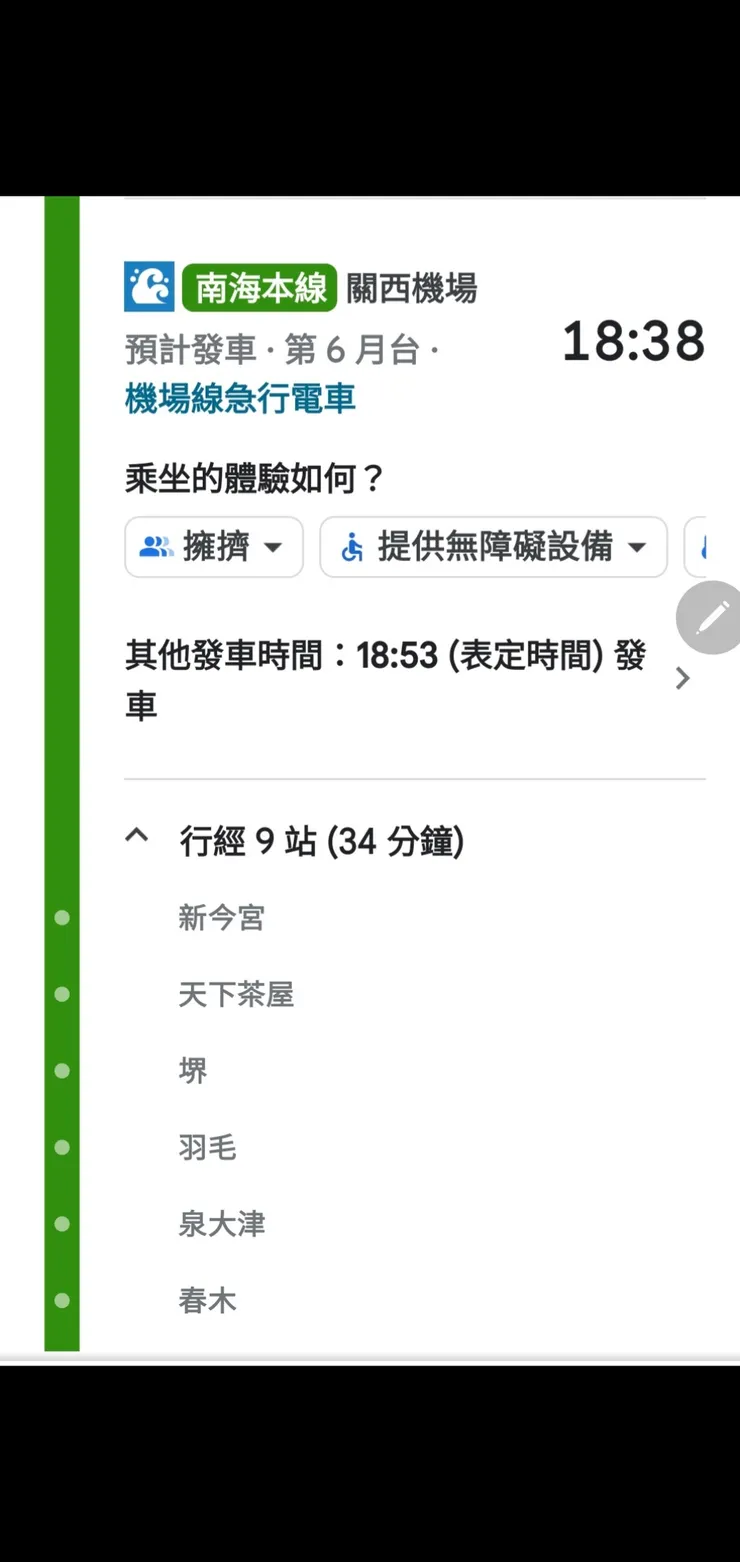Click the Nankai railway wave icon

click(x=148, y=288)
